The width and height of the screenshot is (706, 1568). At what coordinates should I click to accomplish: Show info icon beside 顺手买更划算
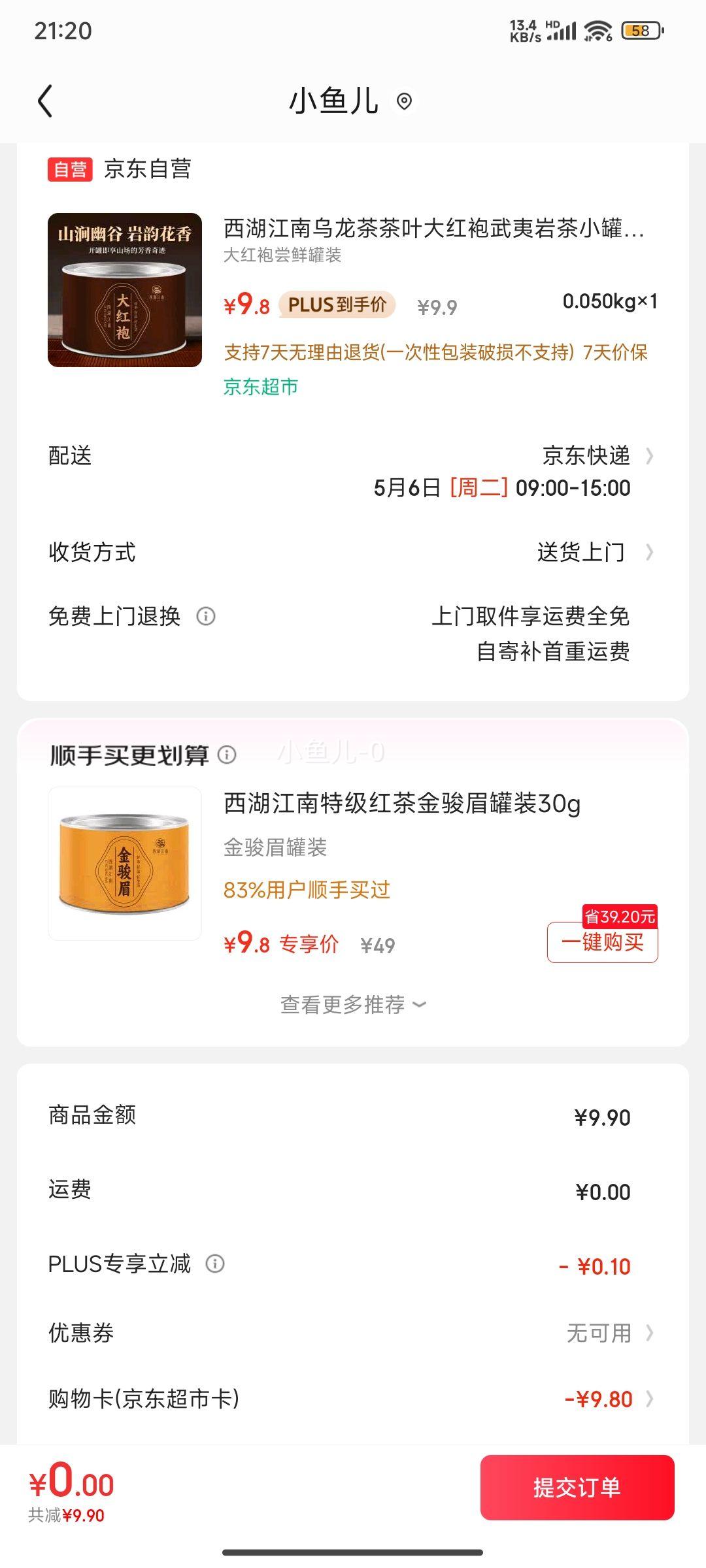coord(227,755)
